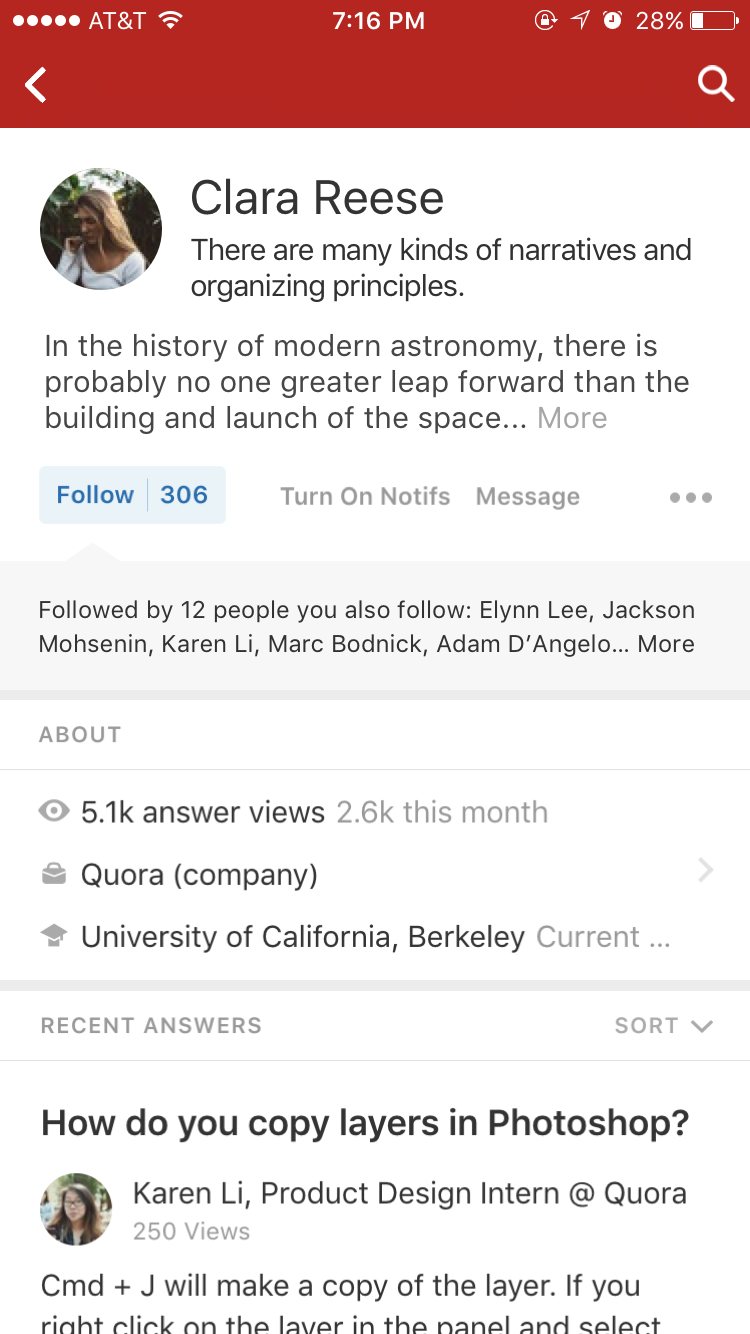
Task: Open the three-dot more options menu
Action: tap(691, 497)
